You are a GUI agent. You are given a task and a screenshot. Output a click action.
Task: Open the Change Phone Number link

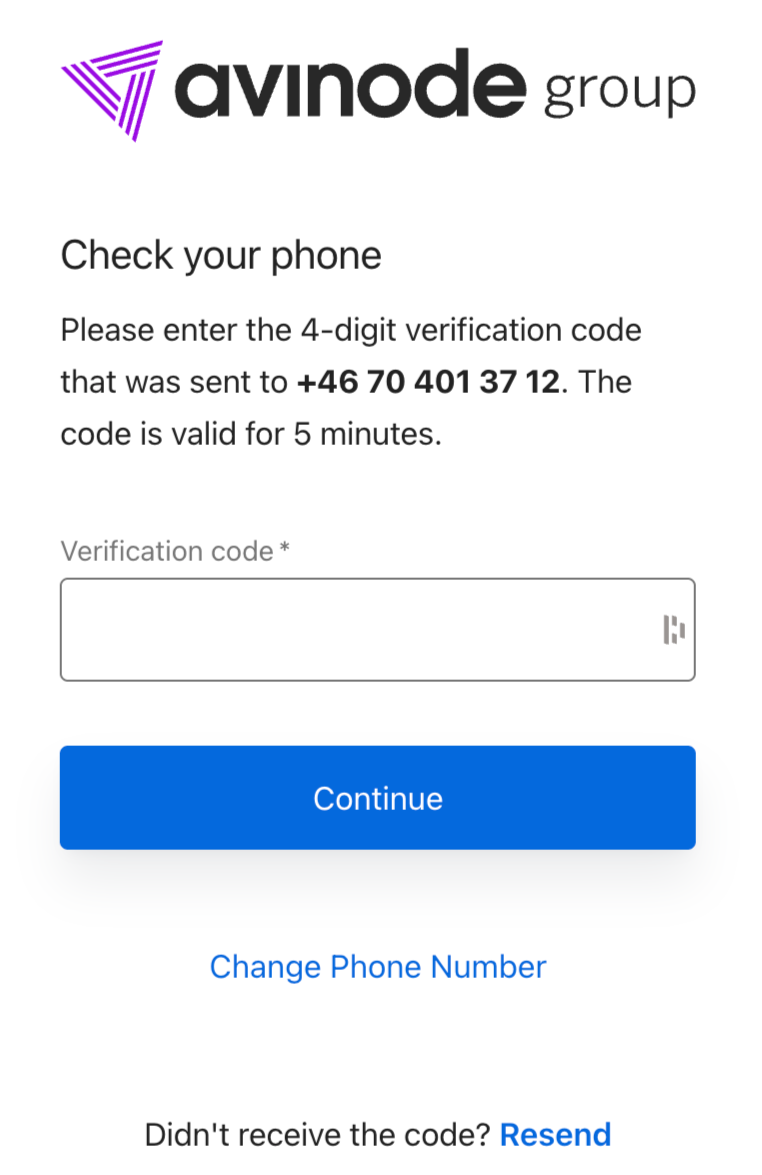coord(377,967)
